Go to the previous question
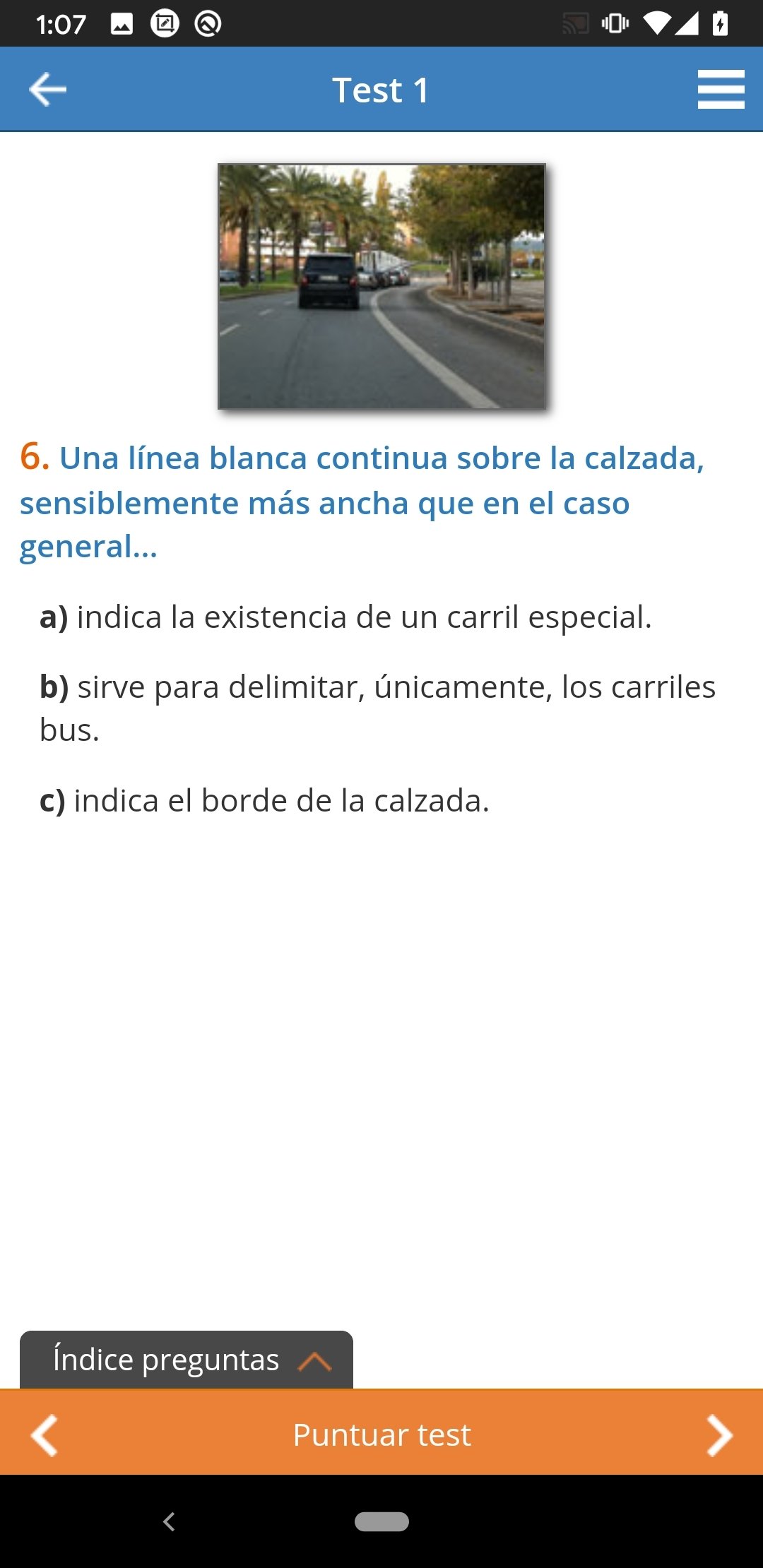Viewport: 763px width, 1568px height. click(44, 1435)
